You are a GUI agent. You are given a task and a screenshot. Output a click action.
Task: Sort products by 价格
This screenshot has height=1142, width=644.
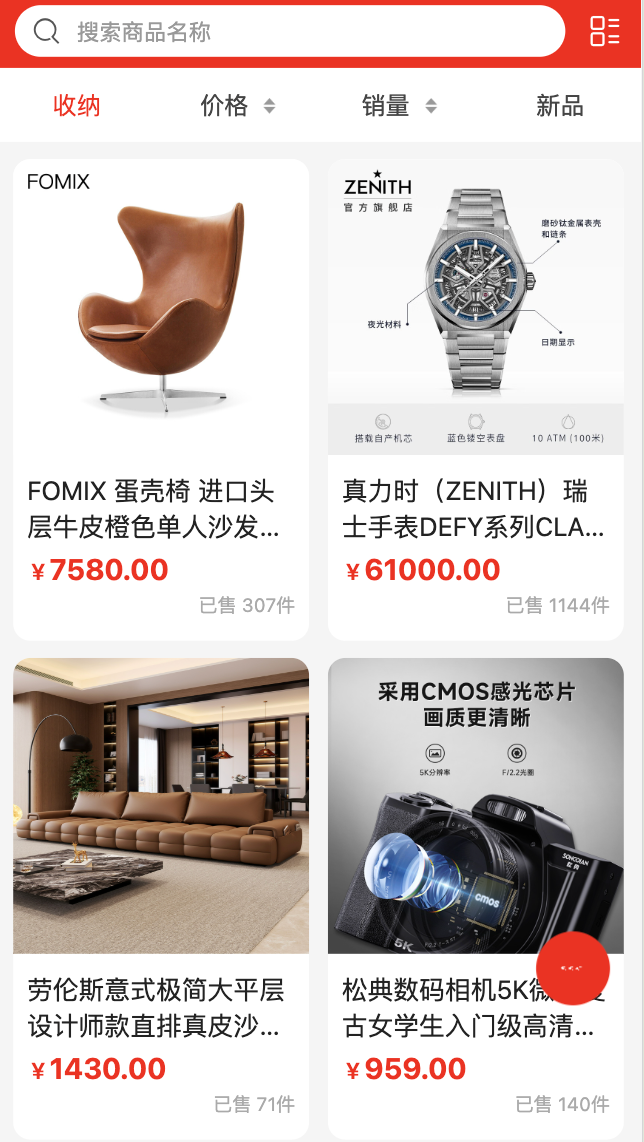237,106
